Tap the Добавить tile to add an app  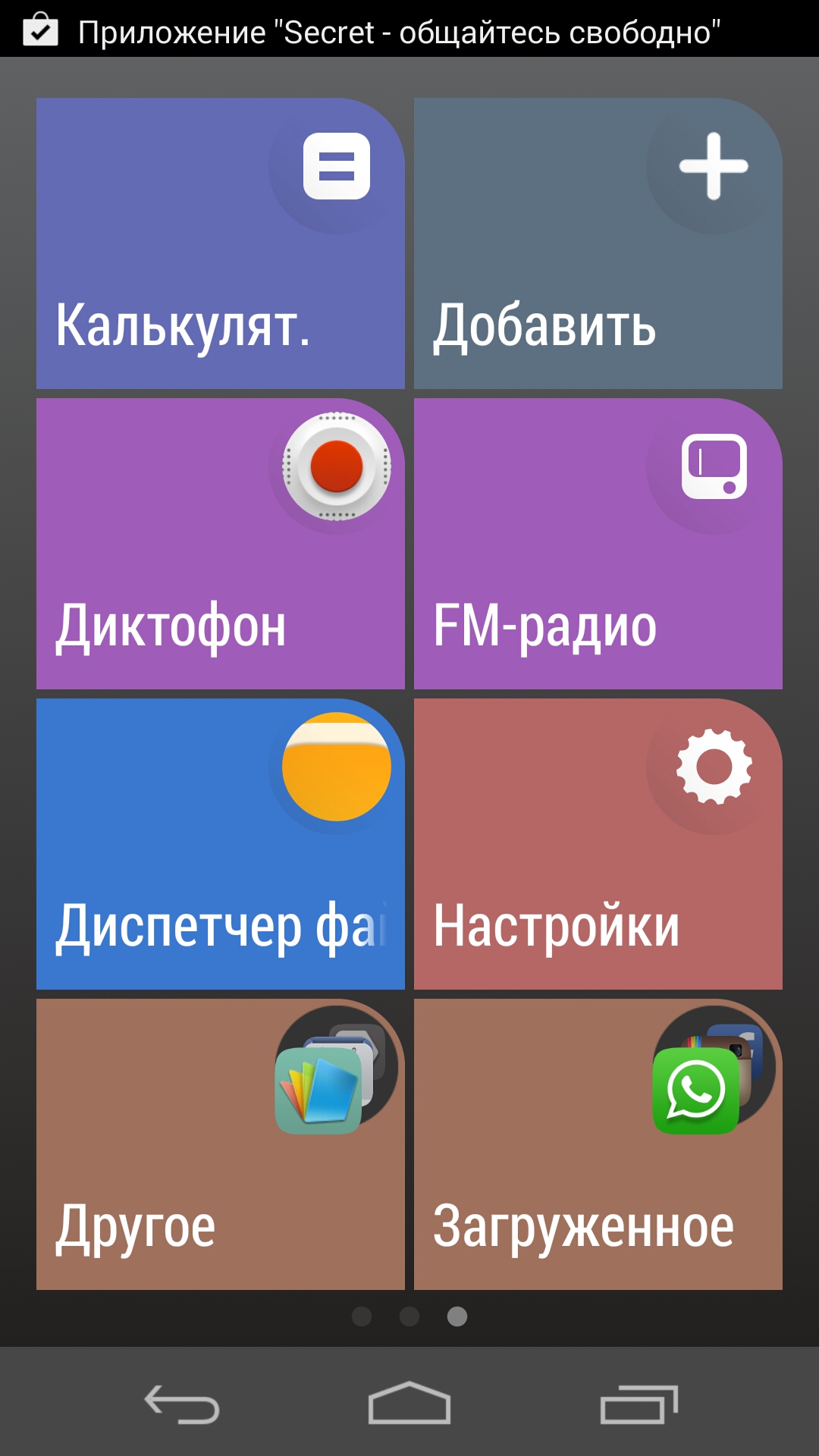point(598,243)
